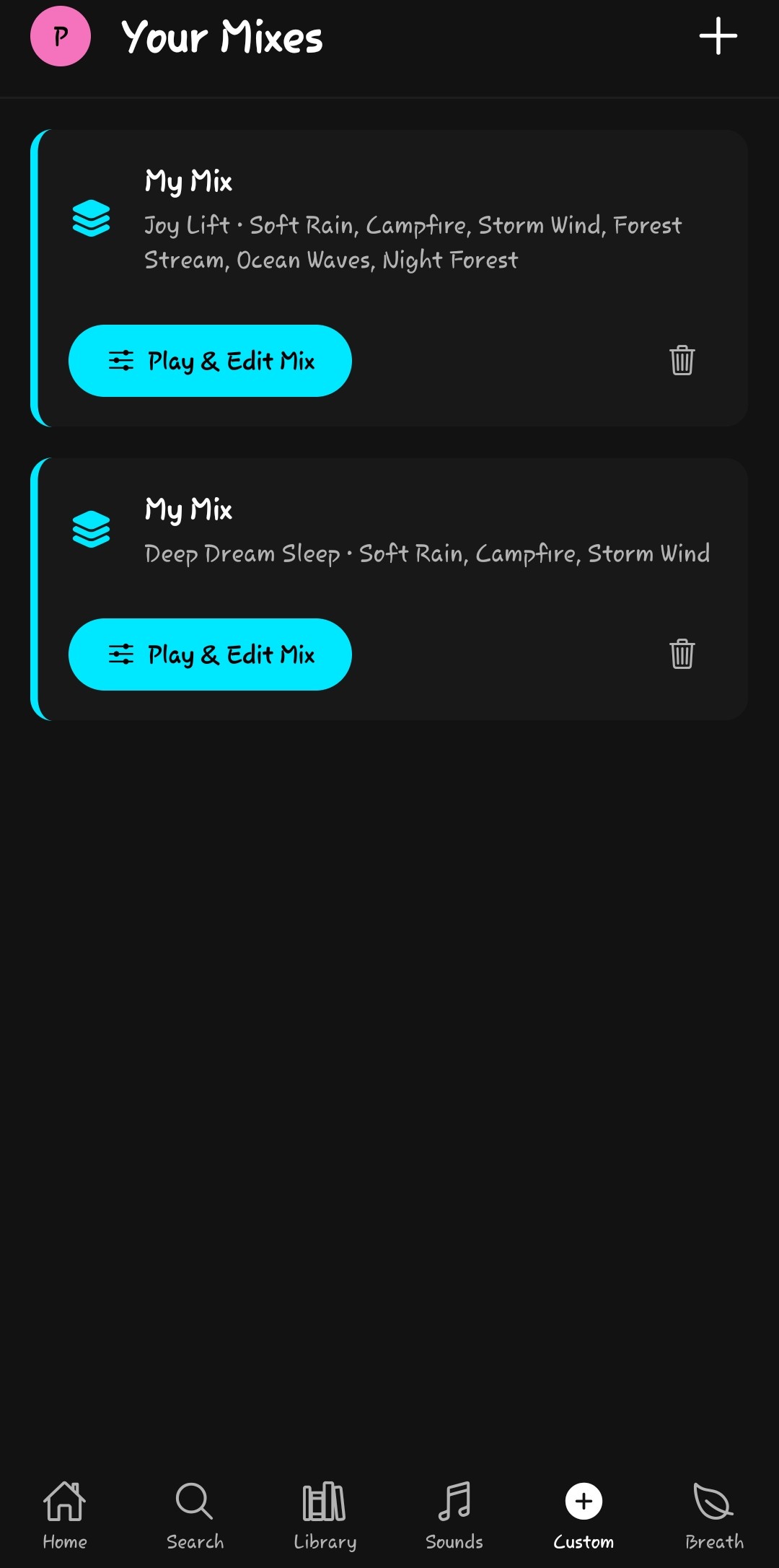The height and width of the screenshot is (1568, 779).
Task: Tap the layers icon on the Joy Lift mix
Action: point(92,217)
